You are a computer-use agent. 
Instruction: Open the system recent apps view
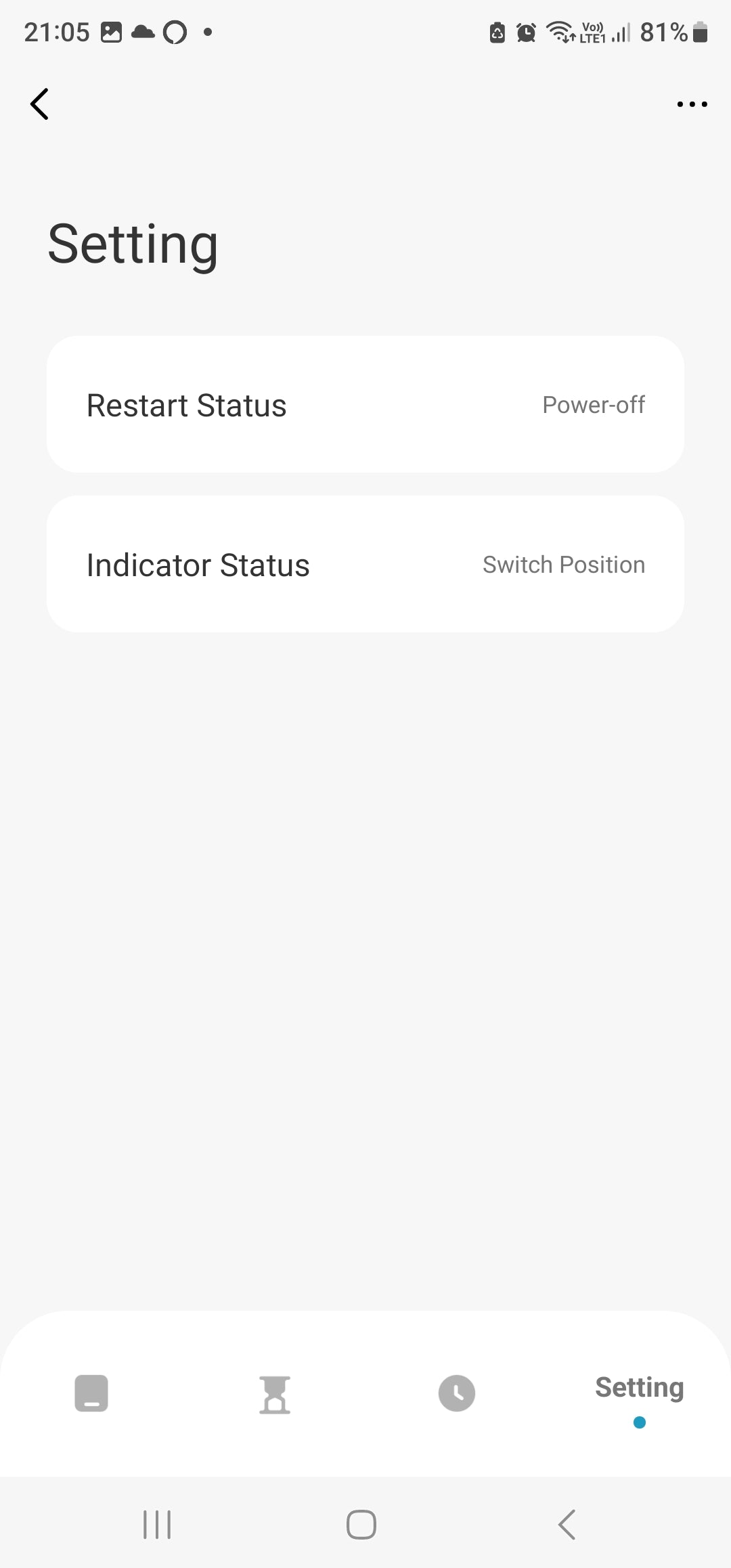point(157,1525)
